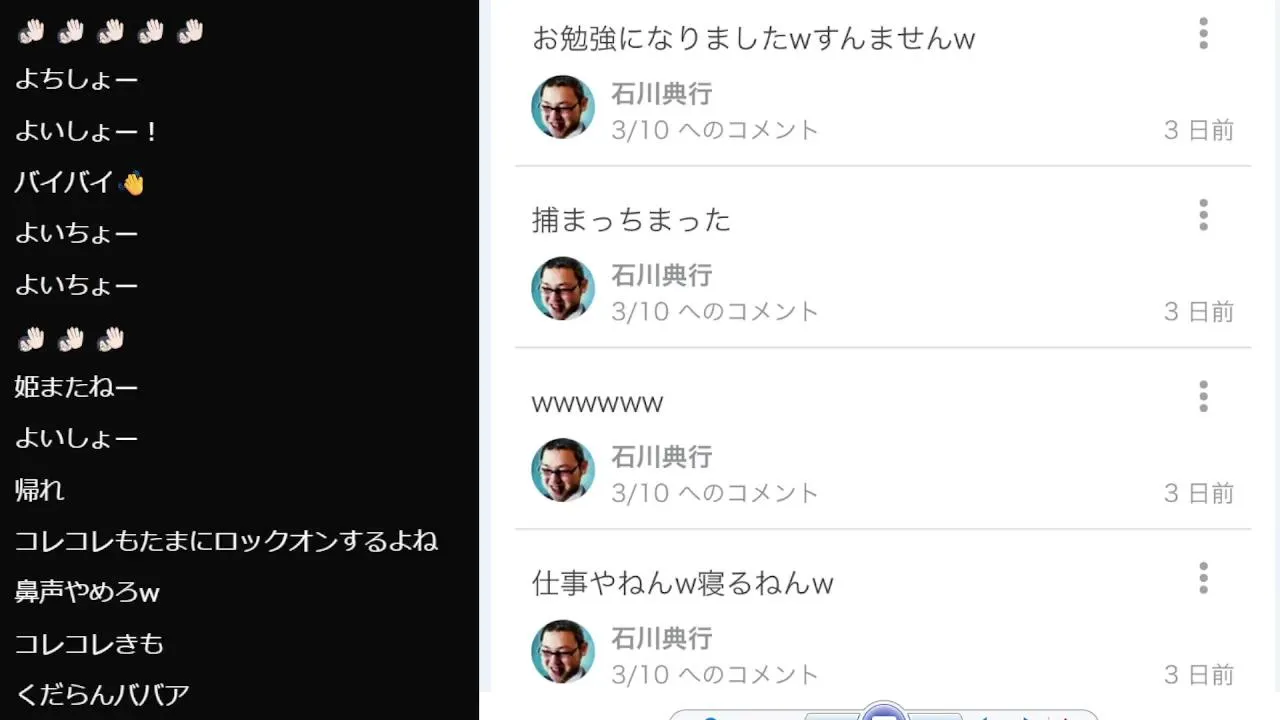This screenshot has height=720, width=1280.
Task: Open overflow menu for 捕まっちまった comment
Action: pyautogui.click(x=1203, y=215)
